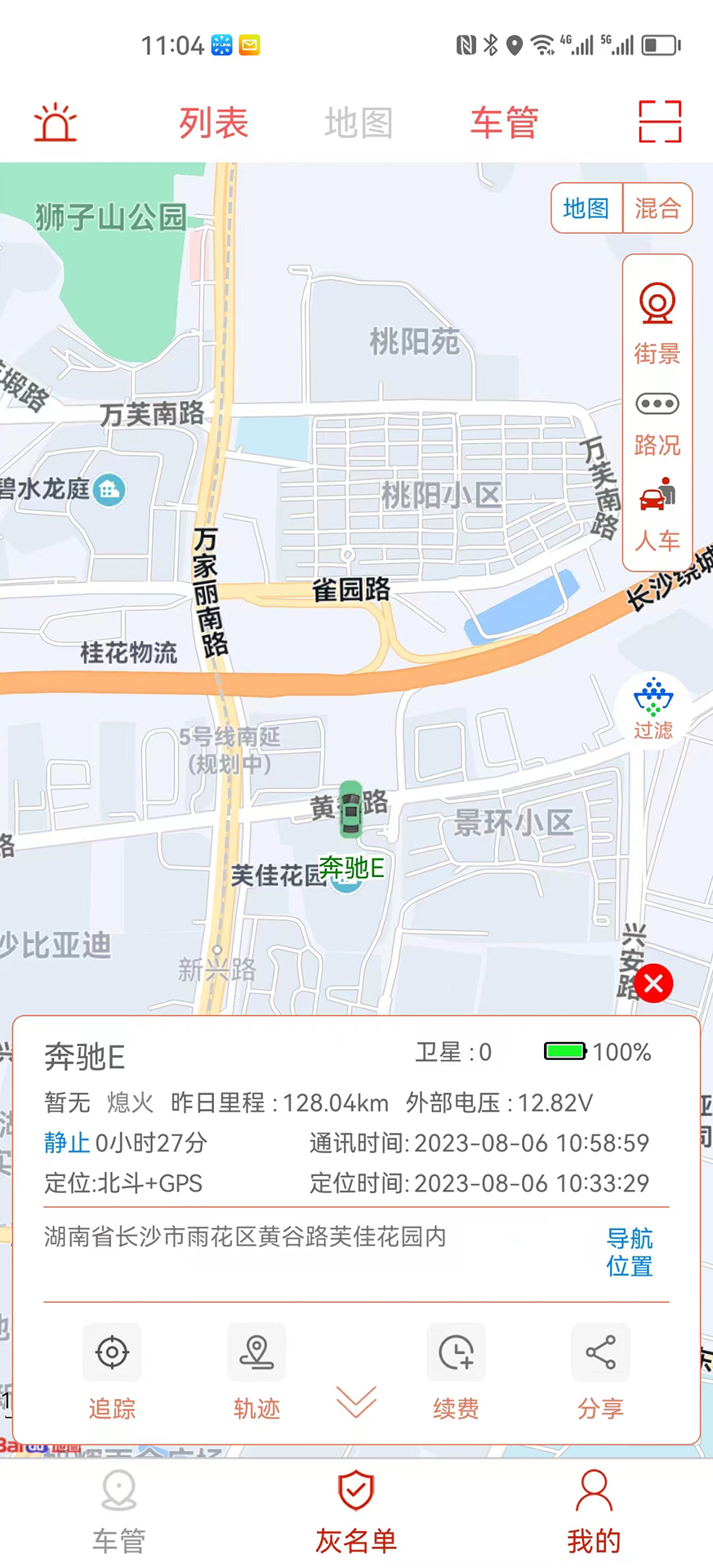This screenshot has width=713, height=1568.
Task: Close vehicle popup via red X button
Action: [652, 984]
